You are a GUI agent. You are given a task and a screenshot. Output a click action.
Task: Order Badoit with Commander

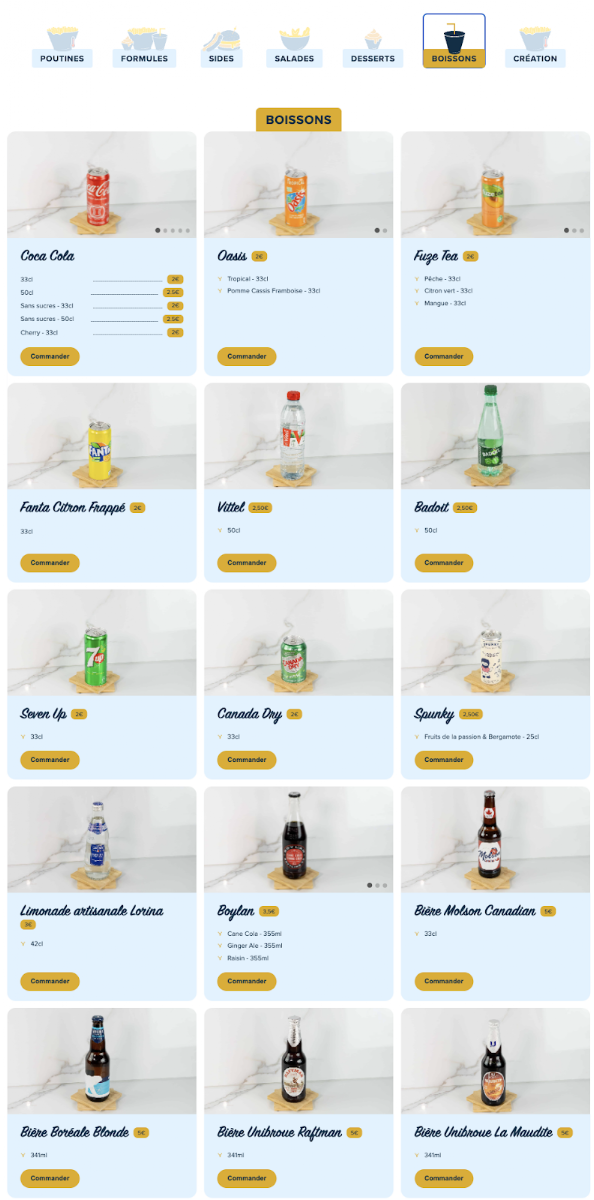444,563
